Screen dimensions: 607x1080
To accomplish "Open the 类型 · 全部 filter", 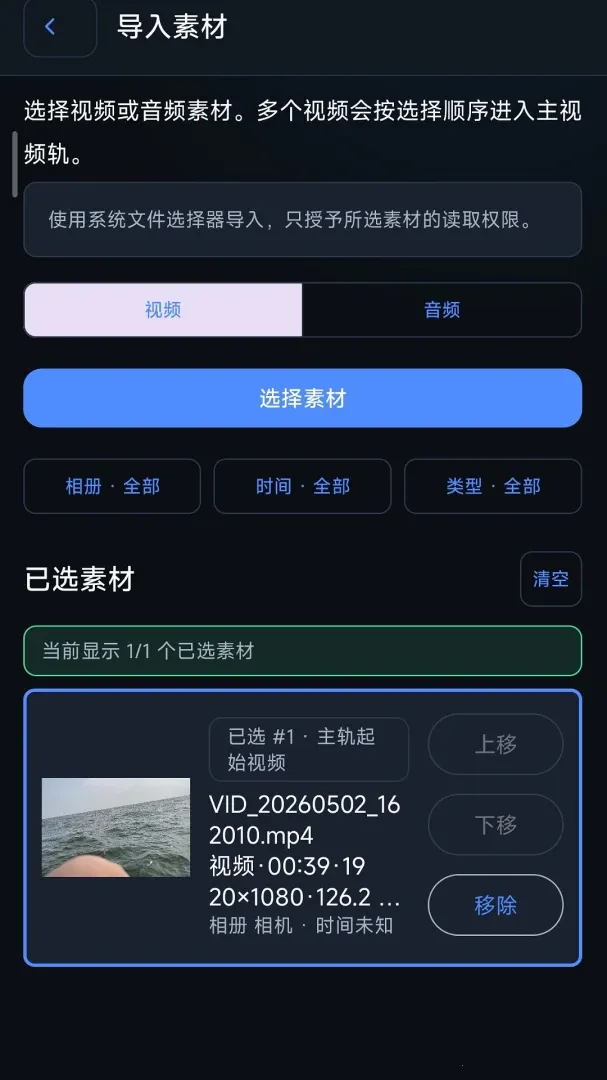I will tap(493, 486).
